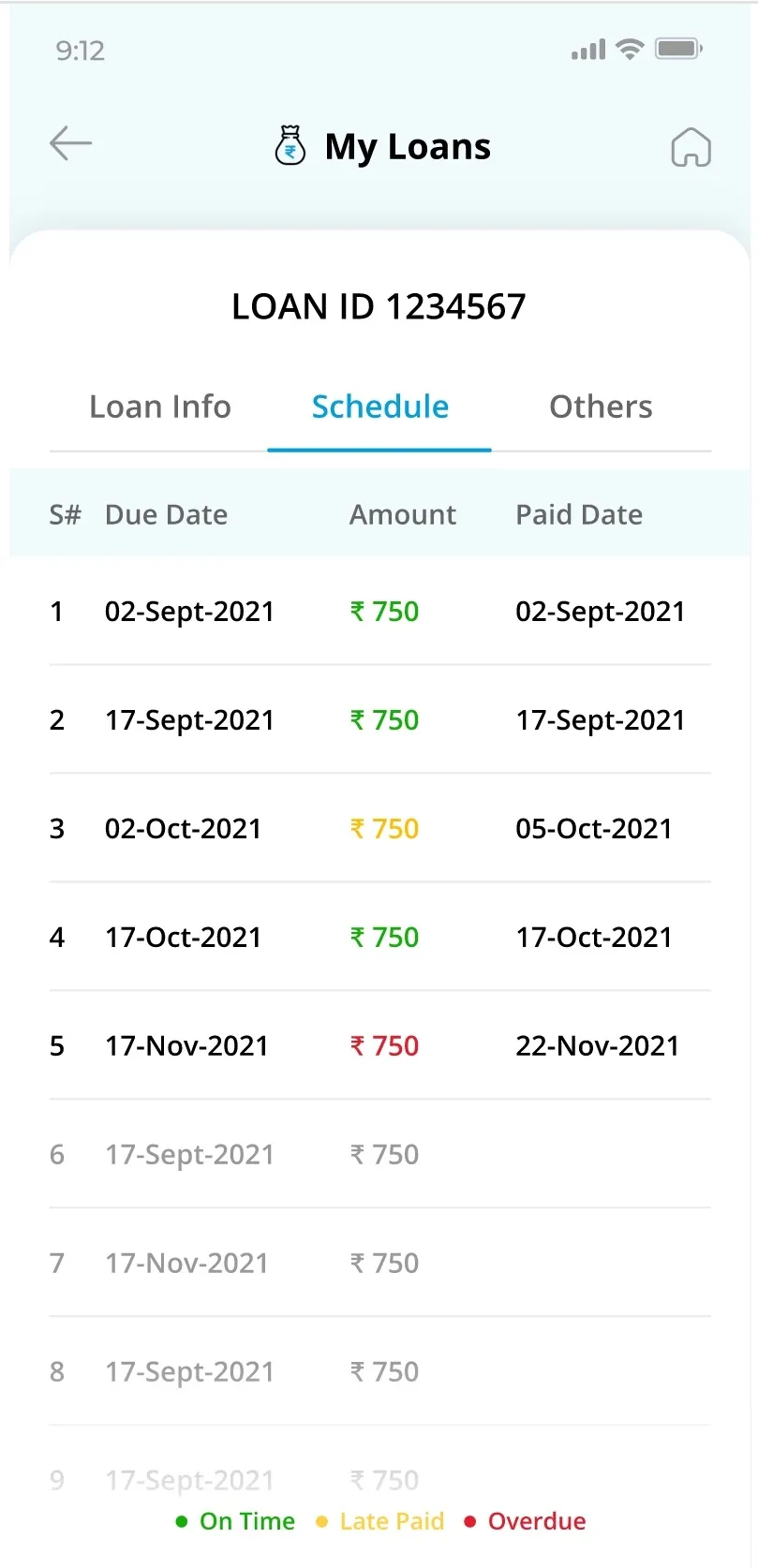Select the Schedule tab

(379, 407)
